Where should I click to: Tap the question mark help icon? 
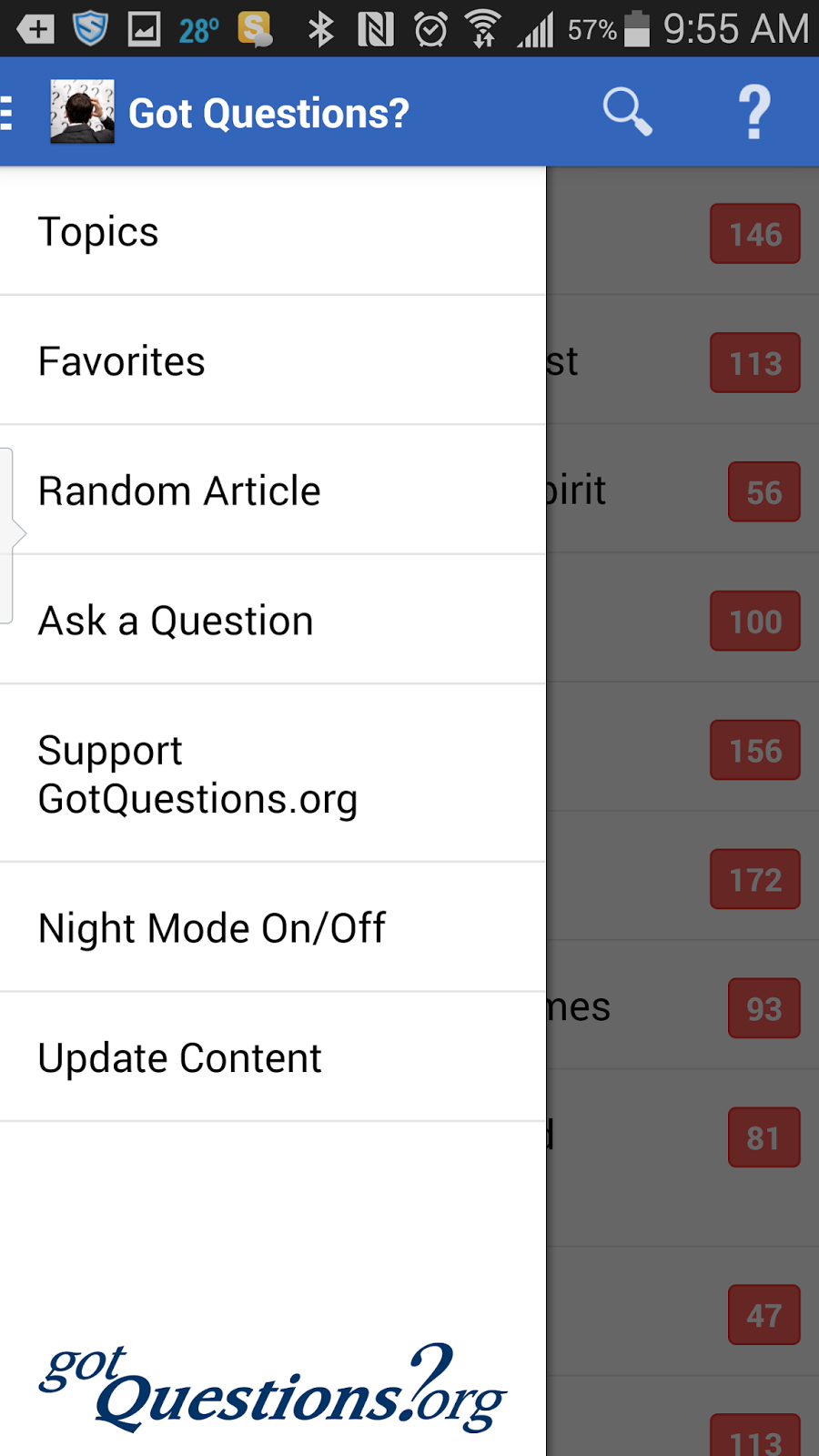(754, 112)
